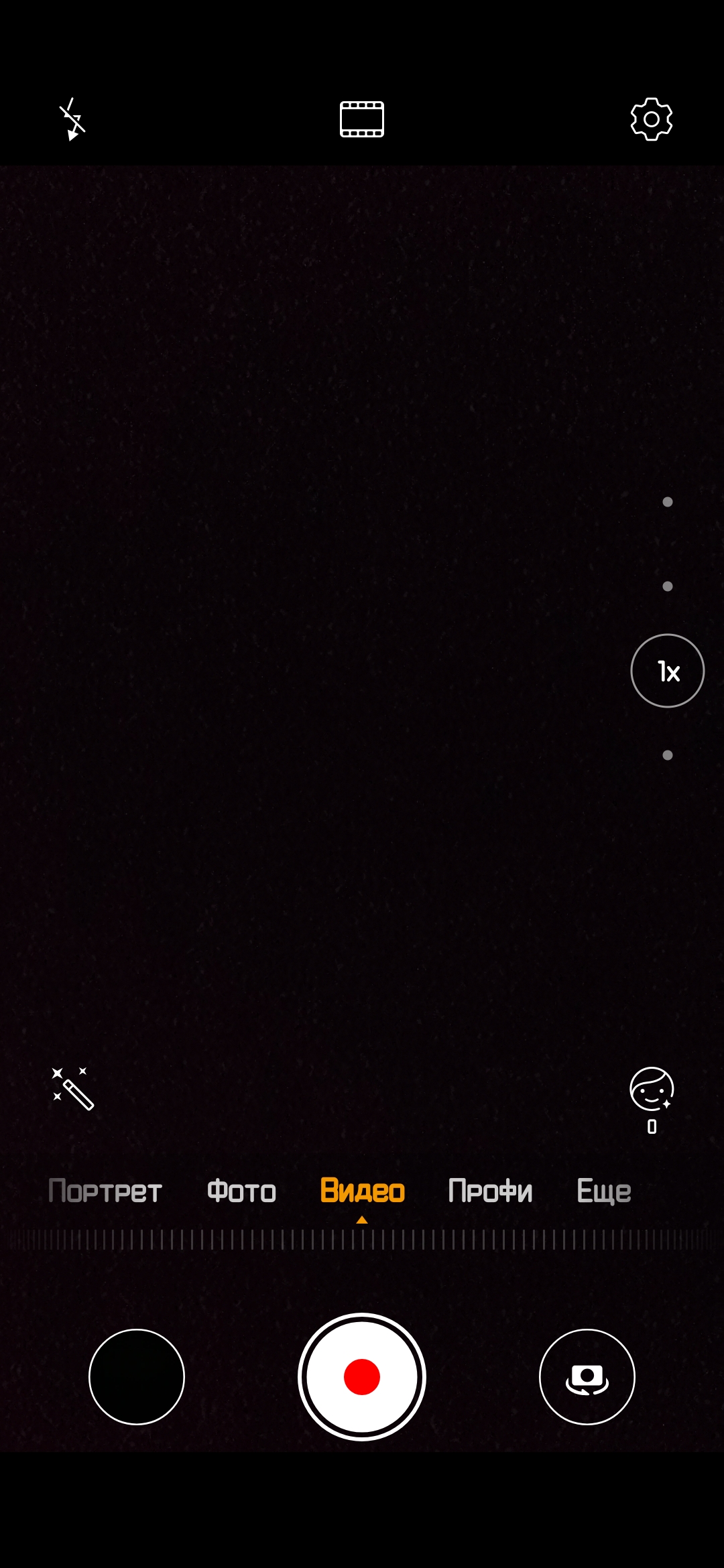Select the Видео mode tab
724x1568 pixels.
pyautogui.click(x=362, y=1191)
